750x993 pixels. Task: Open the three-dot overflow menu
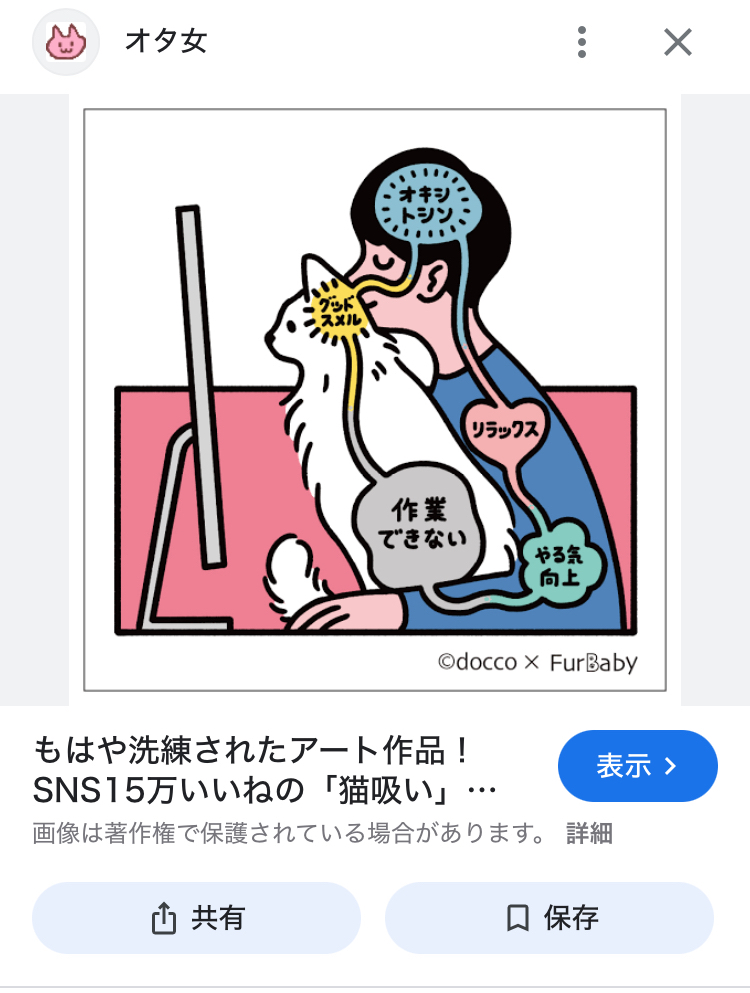[581, 43]
